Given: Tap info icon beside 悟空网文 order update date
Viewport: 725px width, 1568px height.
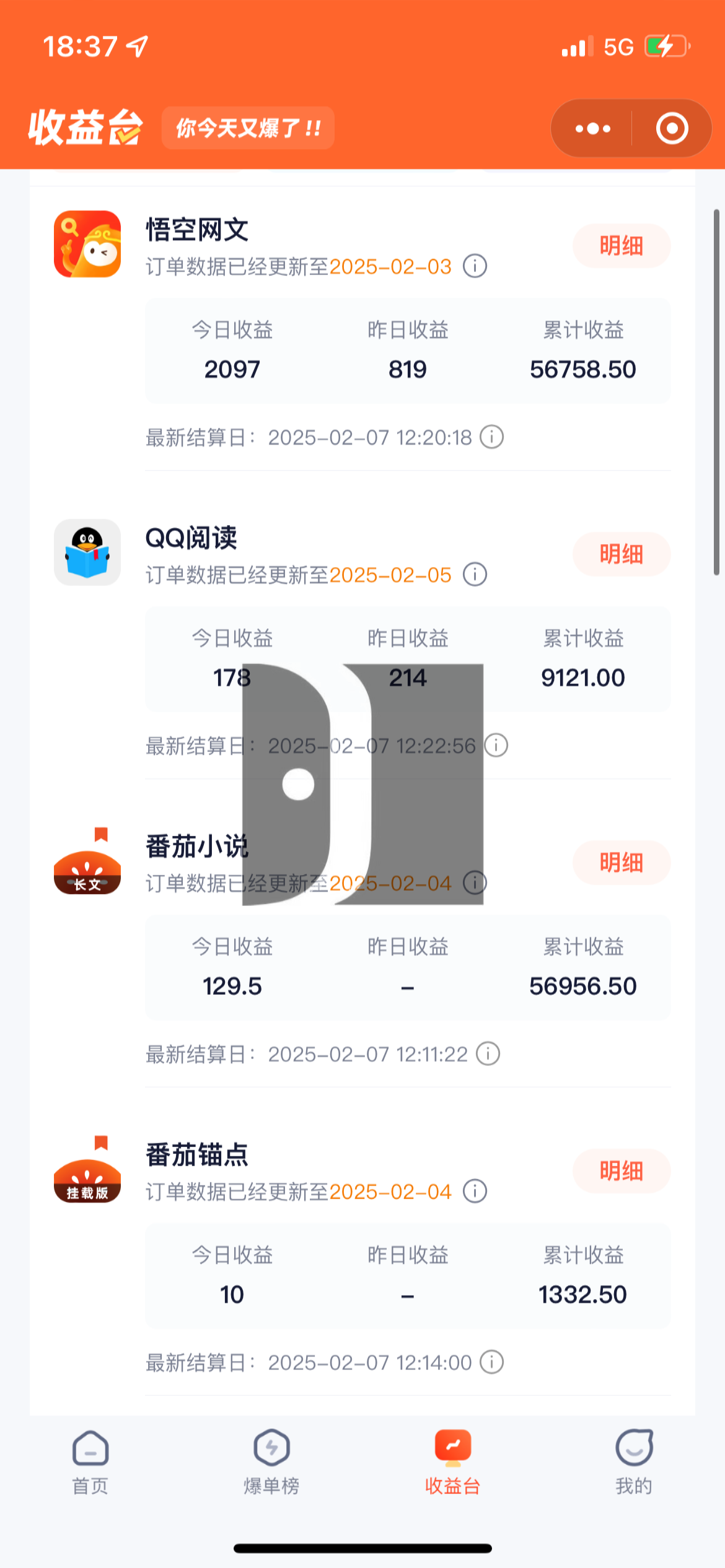Looking at the screenshot, I should [x=475, y=266].
